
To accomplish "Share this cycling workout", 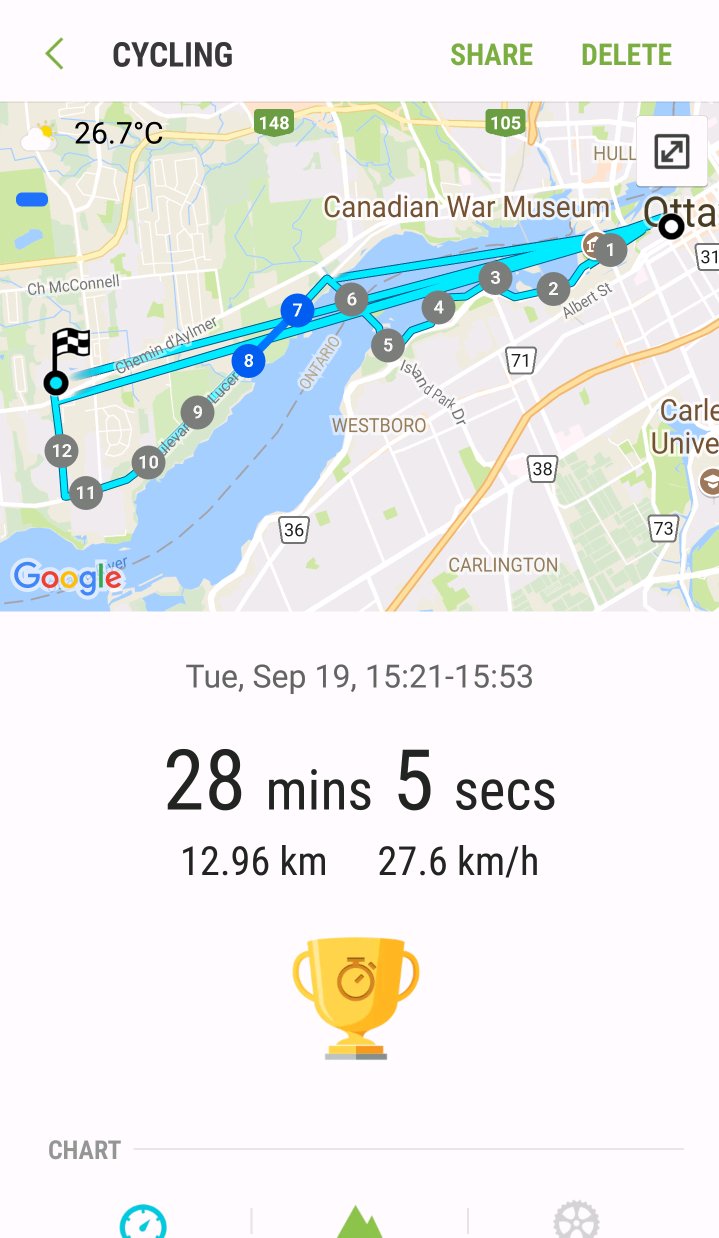I will tap(491, 54).
